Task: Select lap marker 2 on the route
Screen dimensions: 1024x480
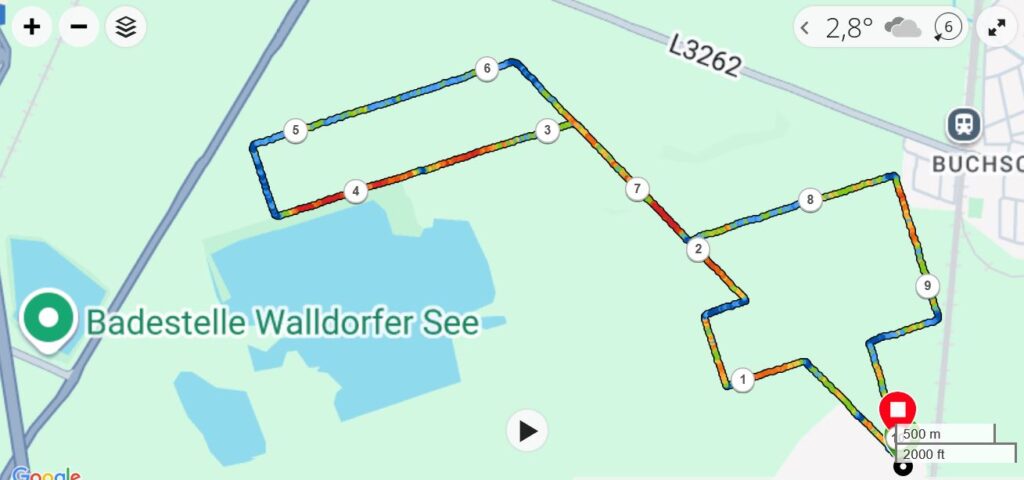Action: tap(698, 250)
